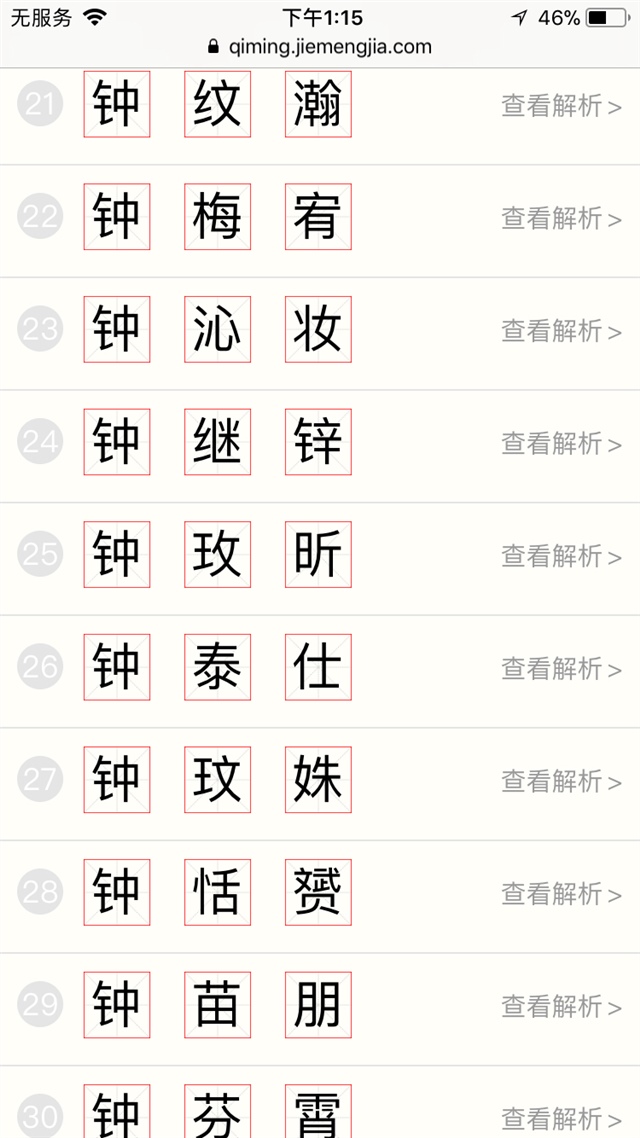Check the analysis for name 25 钟玫昕
The height and width of the screenshot is (1138, 640).
(561, 555)
